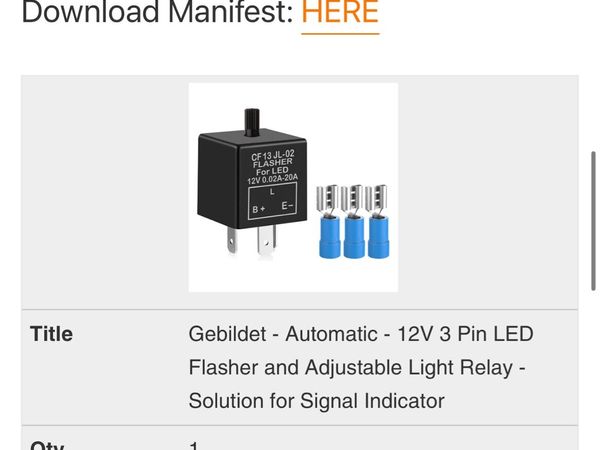This screenshot has width=600, height=450.
Task: Open the LED flasher relay product image
Action: point(293,187)
